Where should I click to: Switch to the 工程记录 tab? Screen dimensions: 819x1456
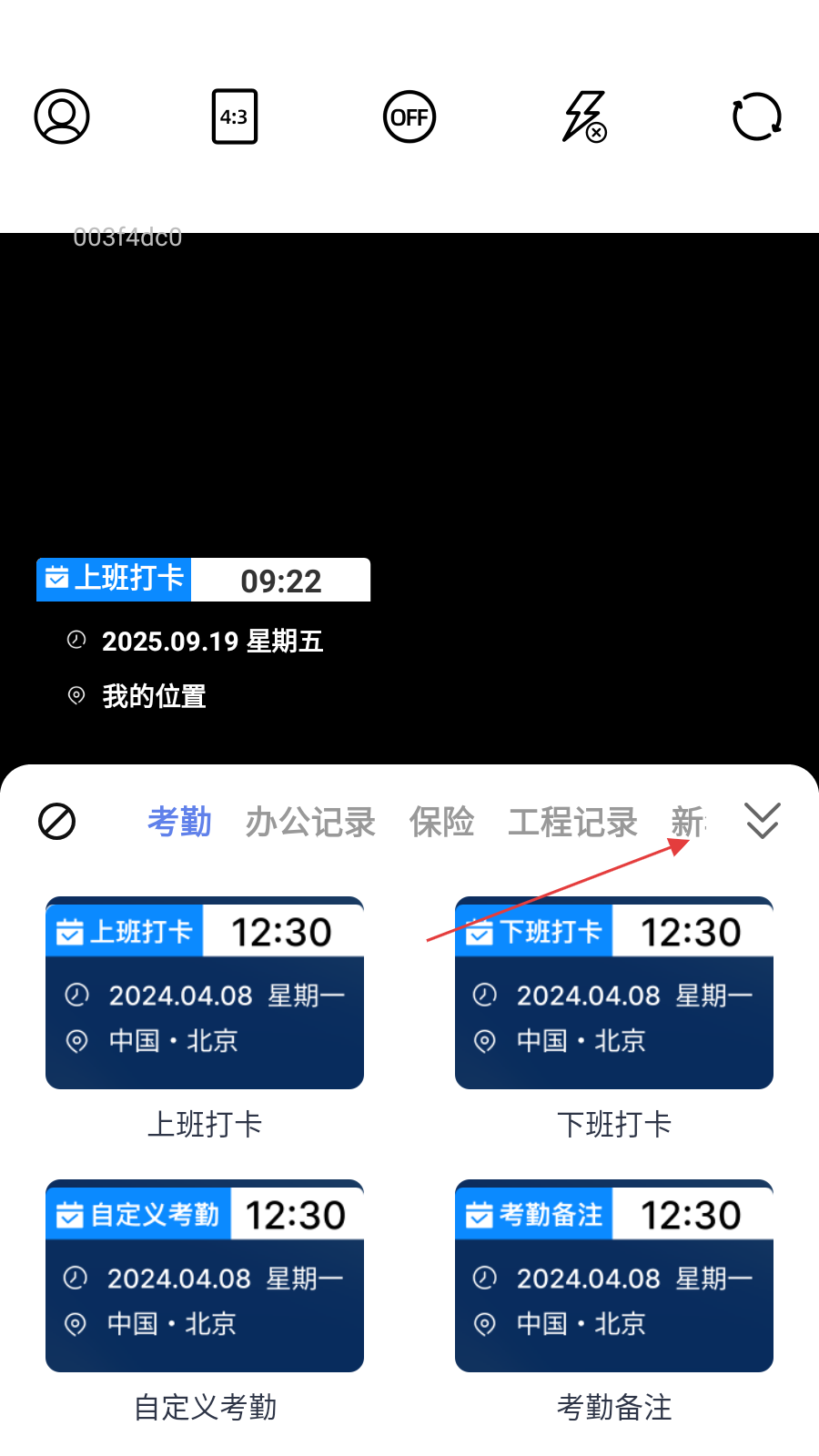(x=572, y=822)
